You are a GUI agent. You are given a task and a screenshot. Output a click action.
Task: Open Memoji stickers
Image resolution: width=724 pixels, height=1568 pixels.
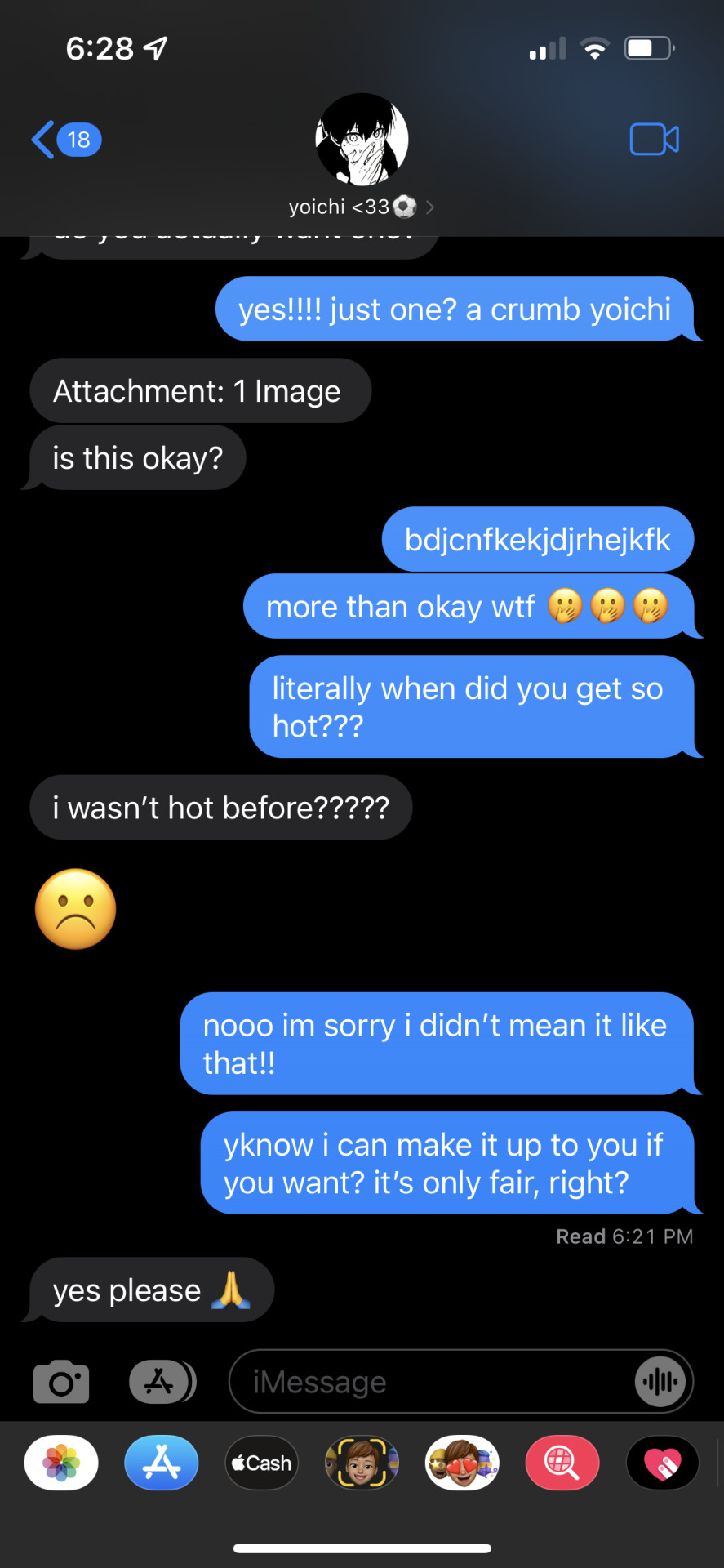[x=462, y=1463]
